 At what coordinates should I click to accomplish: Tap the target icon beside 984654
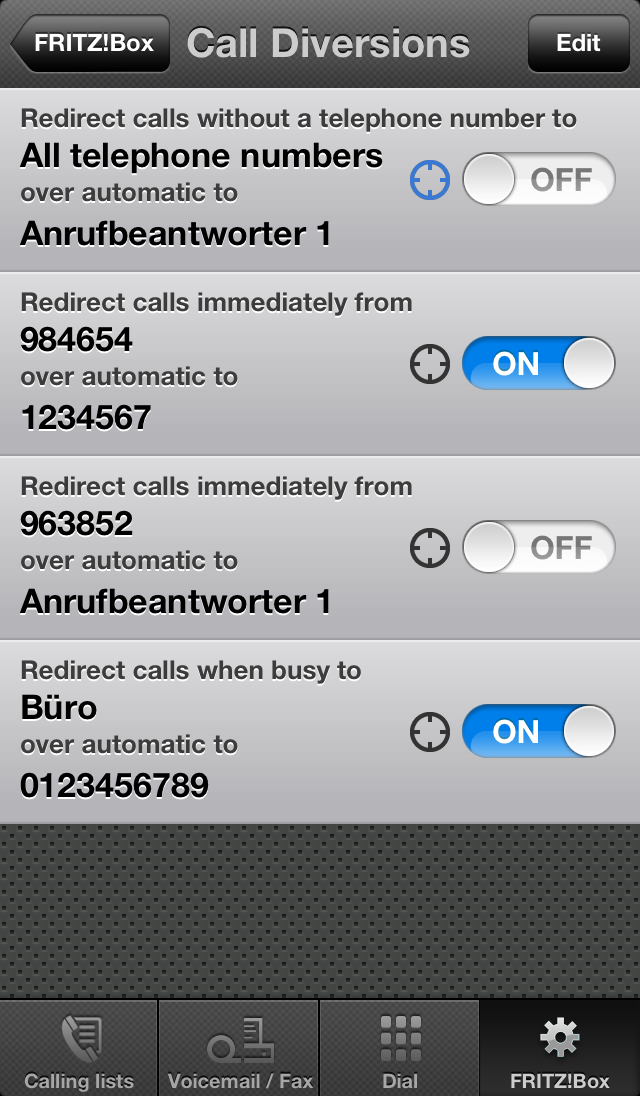[430, 364]
